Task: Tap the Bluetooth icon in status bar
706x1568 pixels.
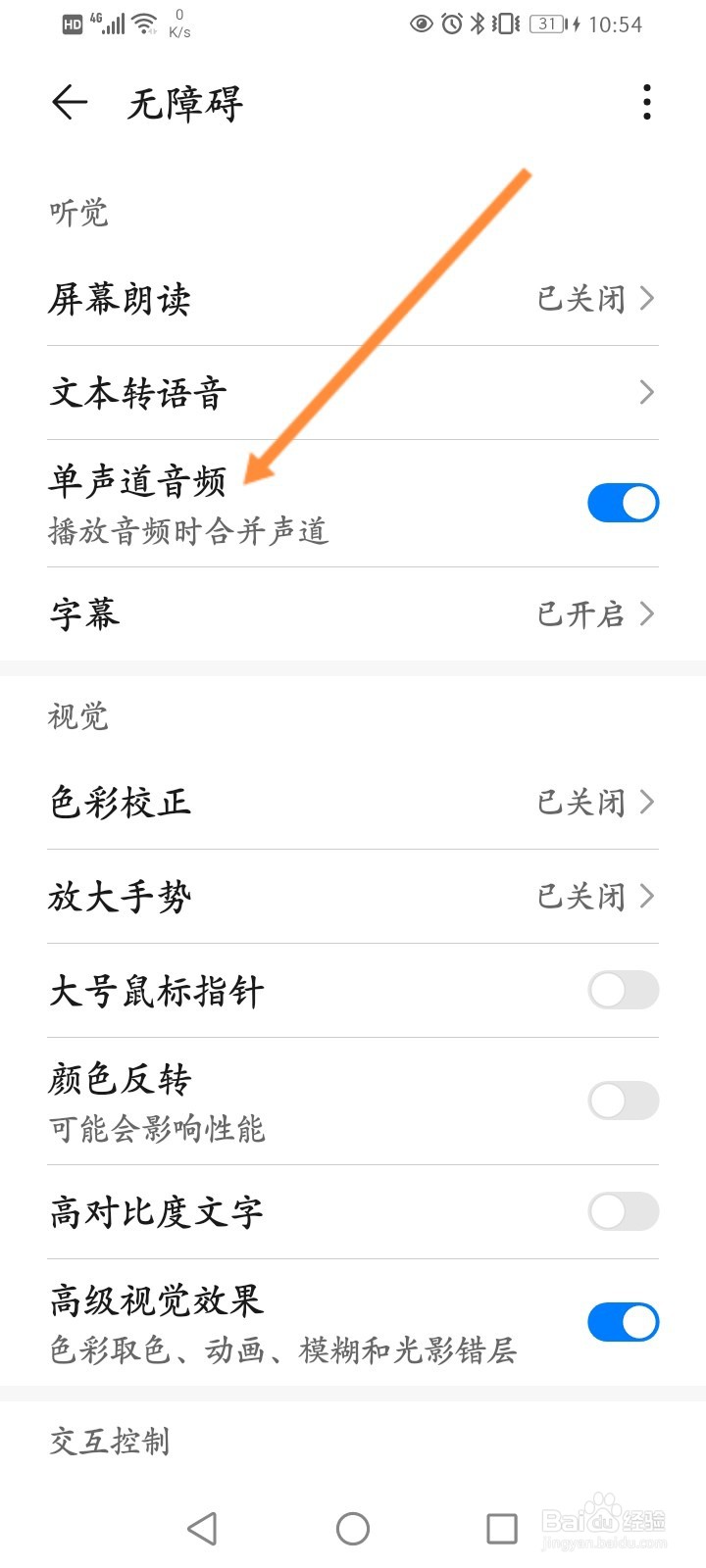Action: pyautogui.click(x=480, y=24)
